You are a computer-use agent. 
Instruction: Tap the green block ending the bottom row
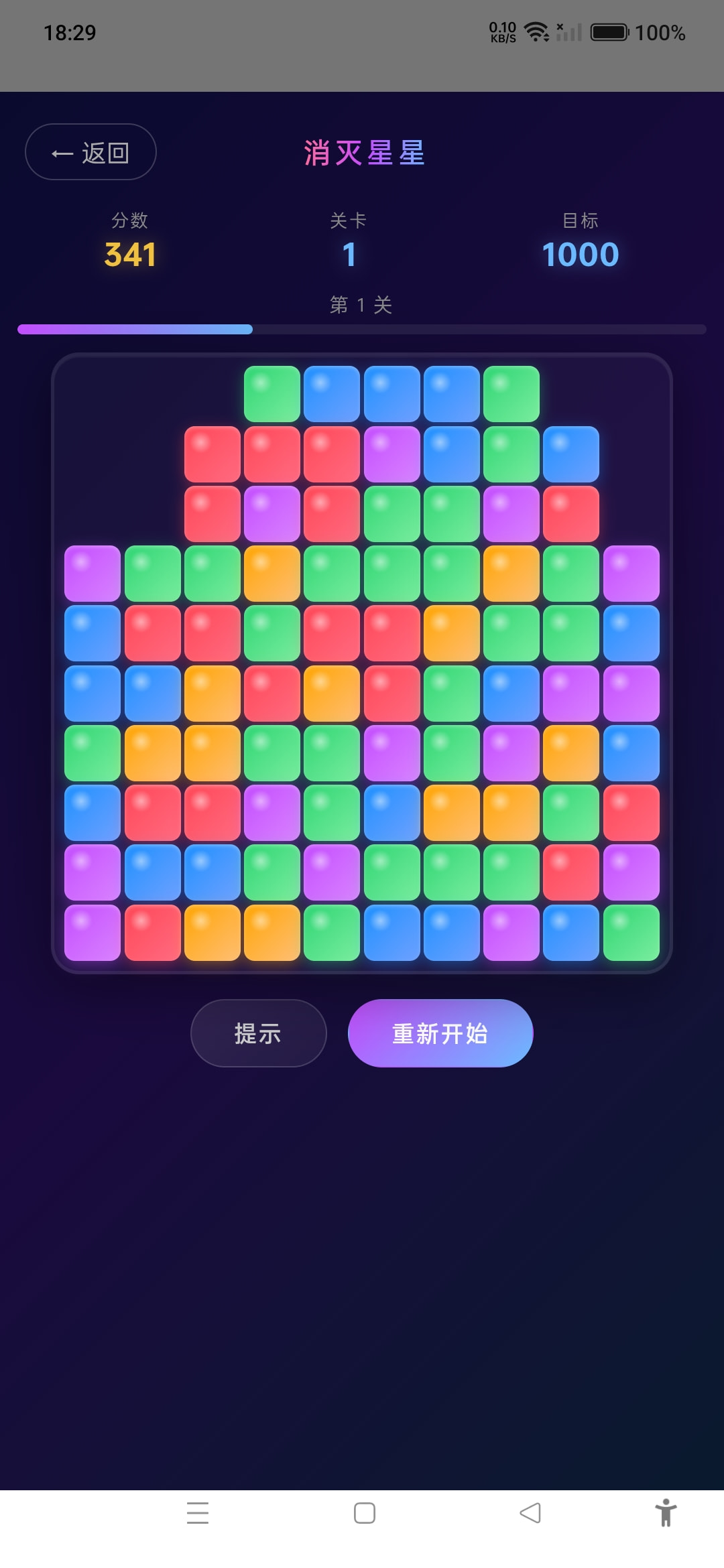pos(631,933)
